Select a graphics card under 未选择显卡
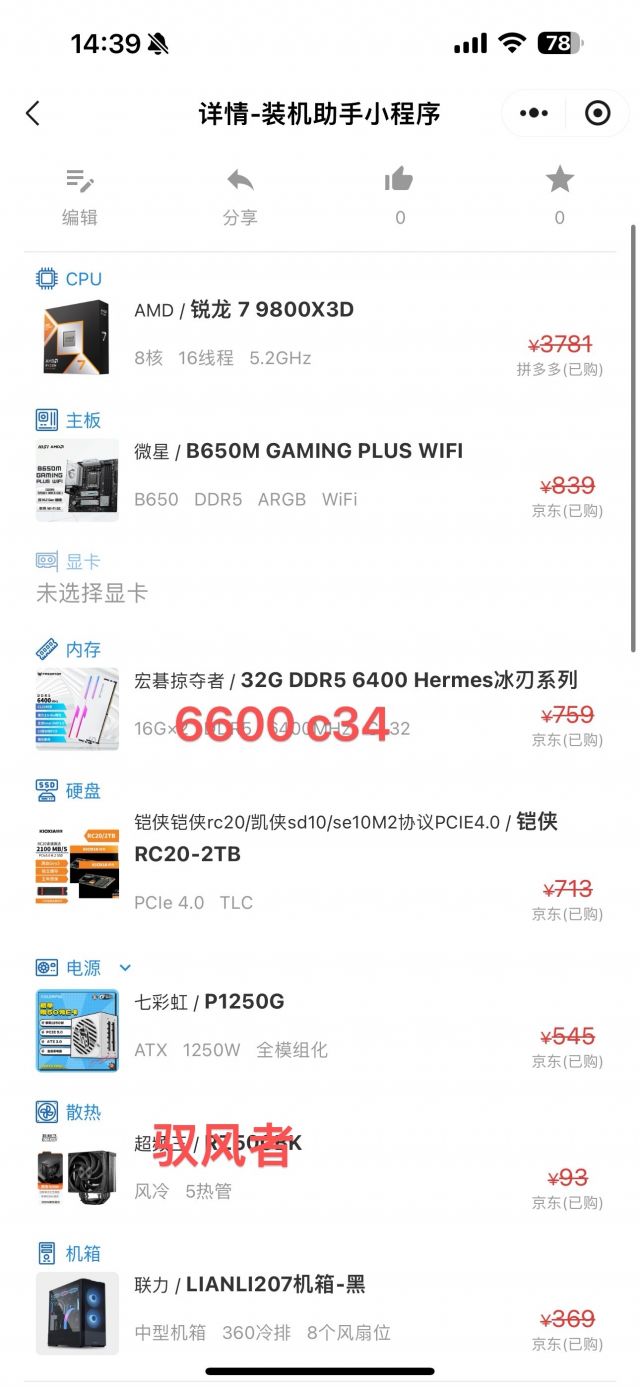The width and height of the screenshot is (640, 1387). [92, 593]
